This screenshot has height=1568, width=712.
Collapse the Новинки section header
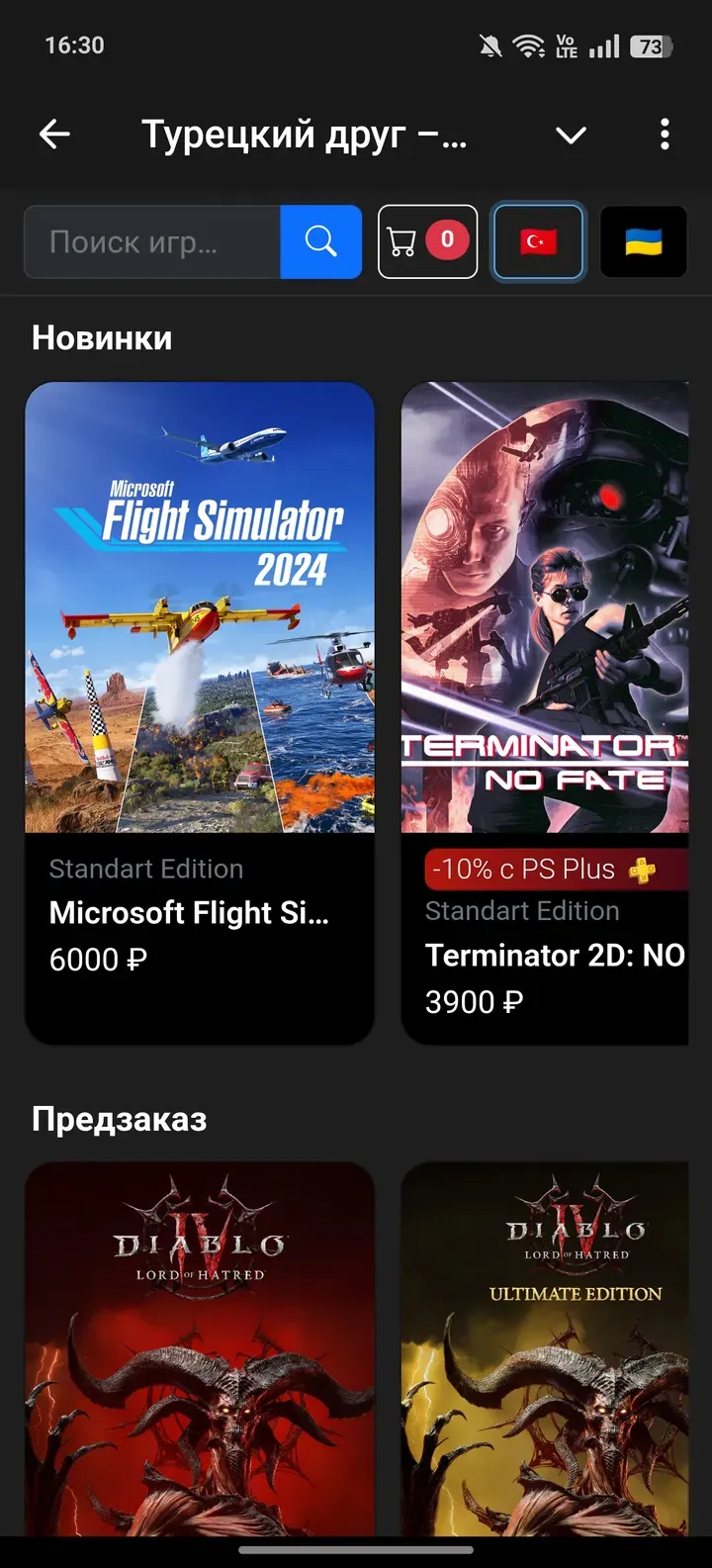(x=102, y=337)
